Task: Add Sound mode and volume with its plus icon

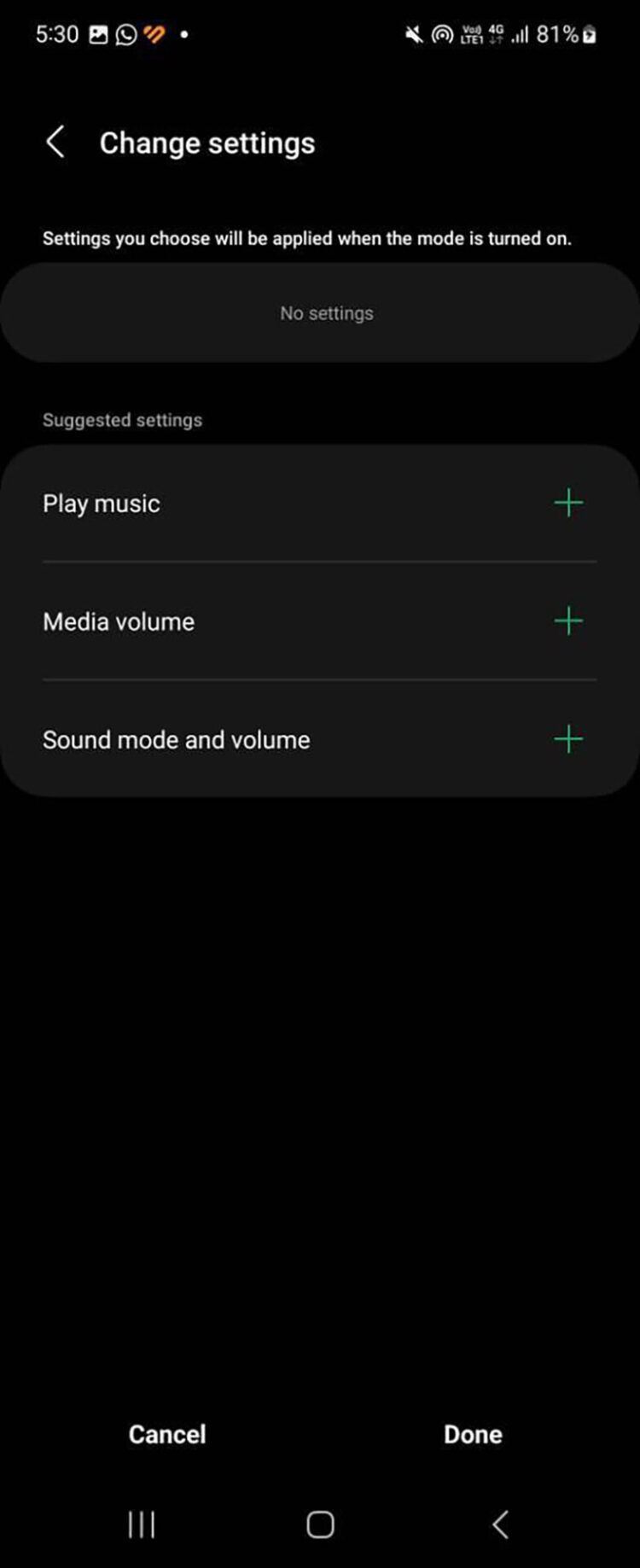Action: pos(568,739)
